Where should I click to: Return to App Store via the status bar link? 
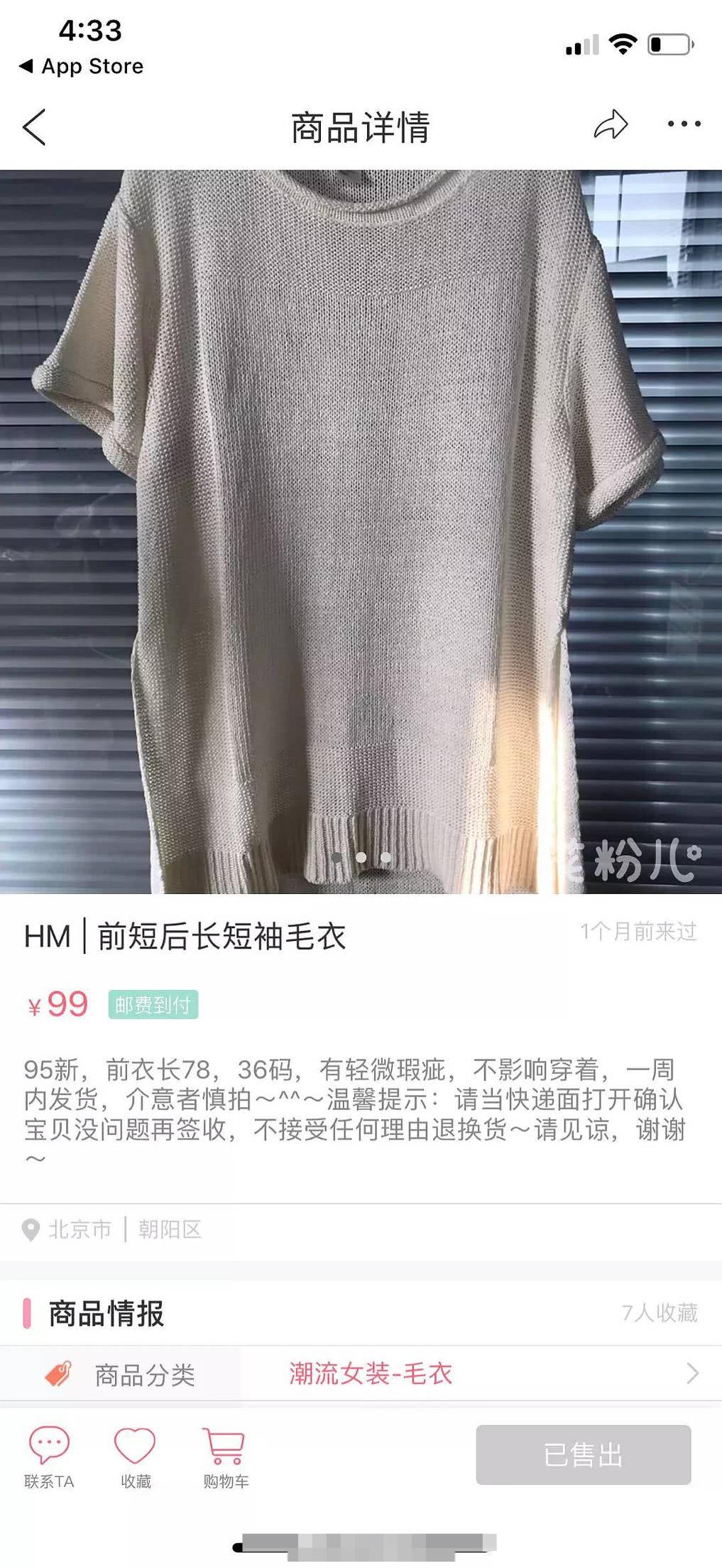point(80,67)
